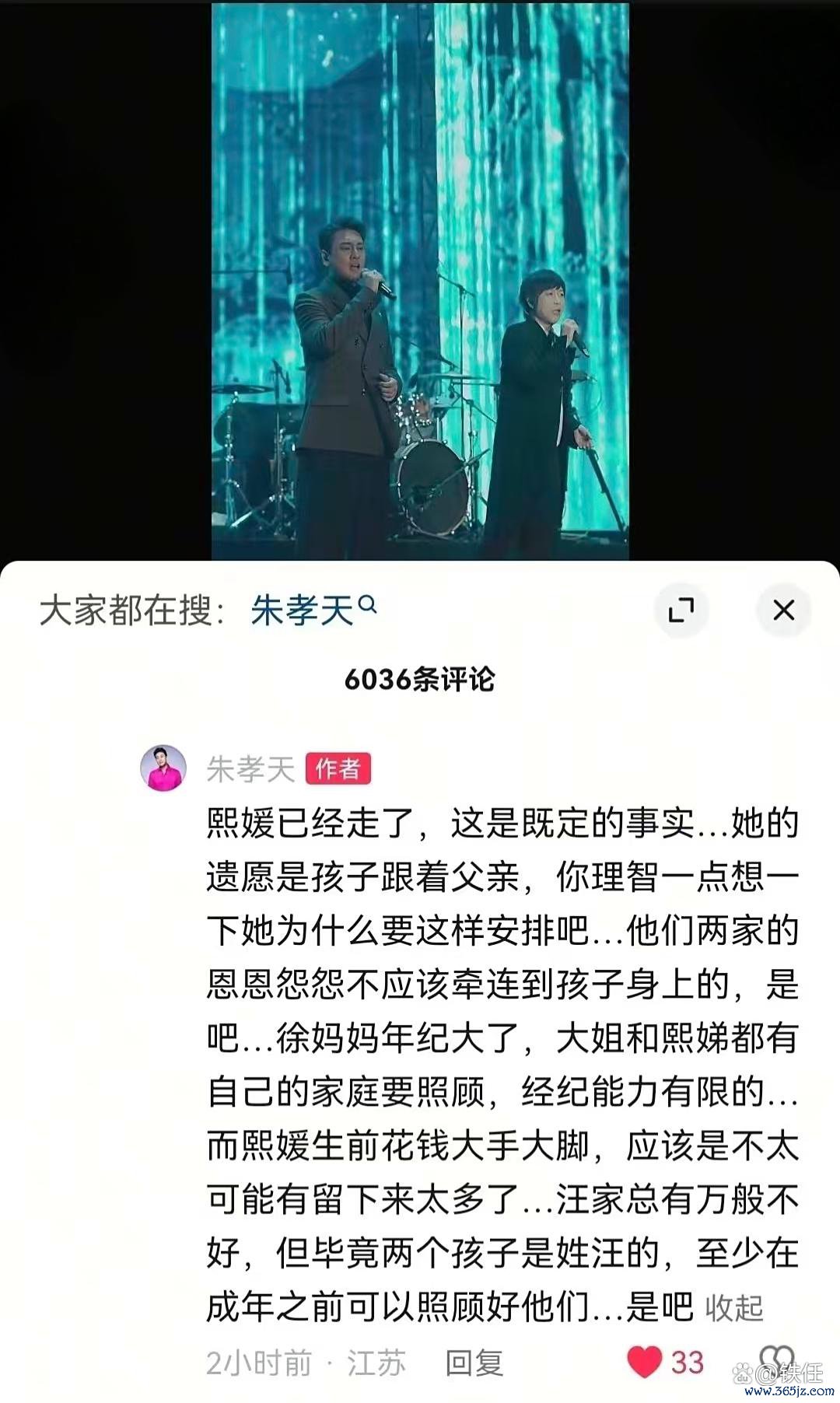
Task: Like 朱孝天's comment
Action: [x=644, y=1362]
